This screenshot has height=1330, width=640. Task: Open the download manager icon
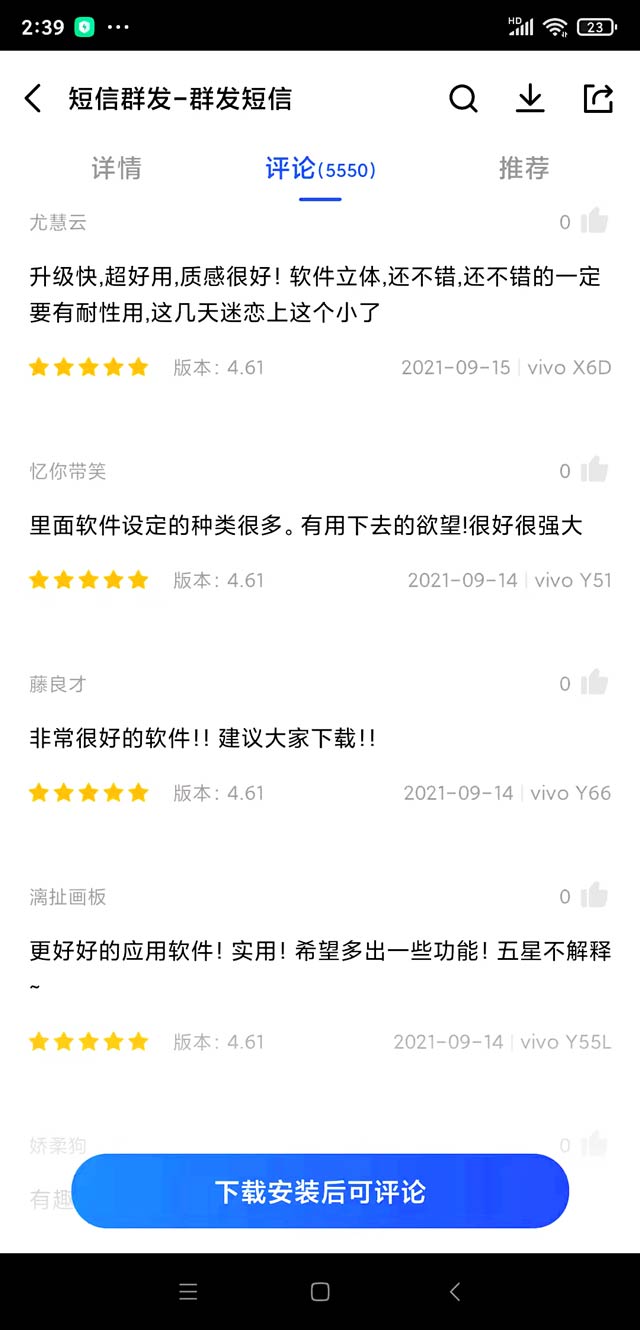530,99
